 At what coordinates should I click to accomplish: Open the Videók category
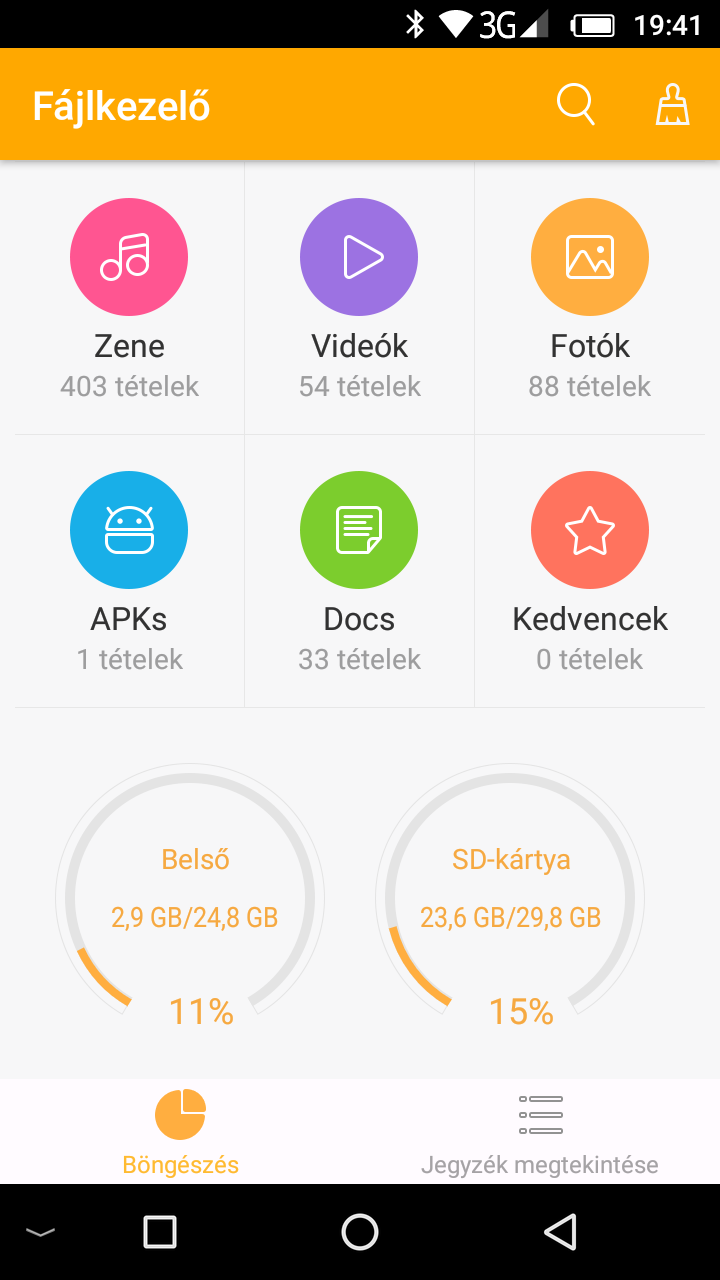tap(359, 298)
